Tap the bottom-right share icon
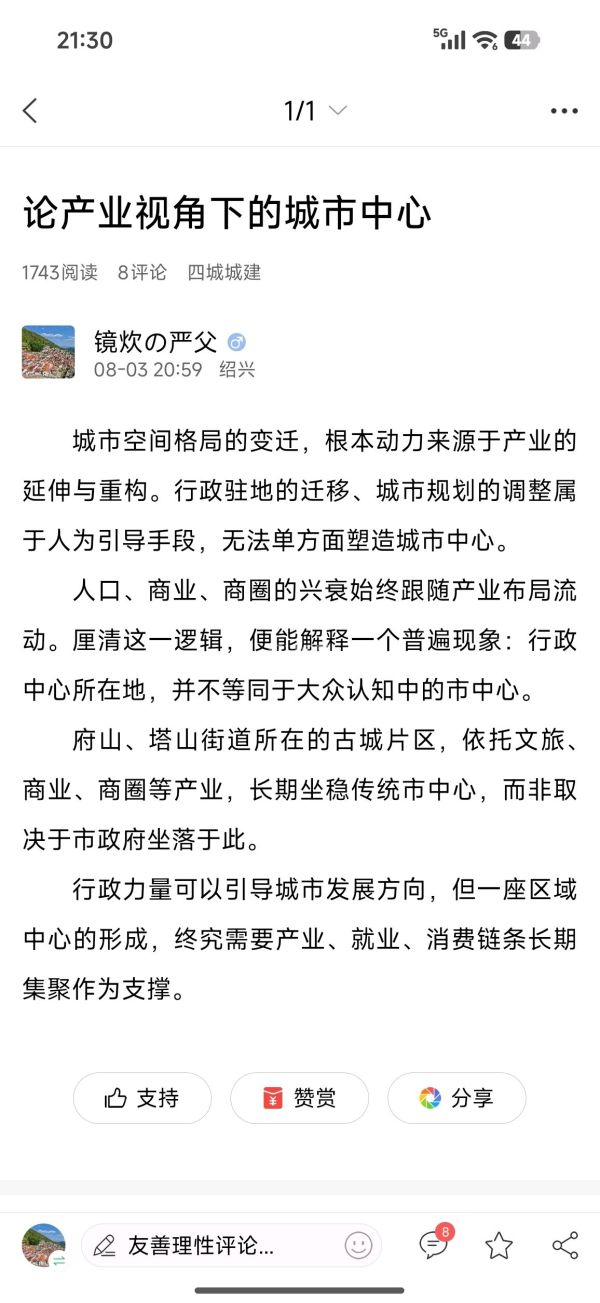This screenshot has width=600, height=1303. point(565,1245)
